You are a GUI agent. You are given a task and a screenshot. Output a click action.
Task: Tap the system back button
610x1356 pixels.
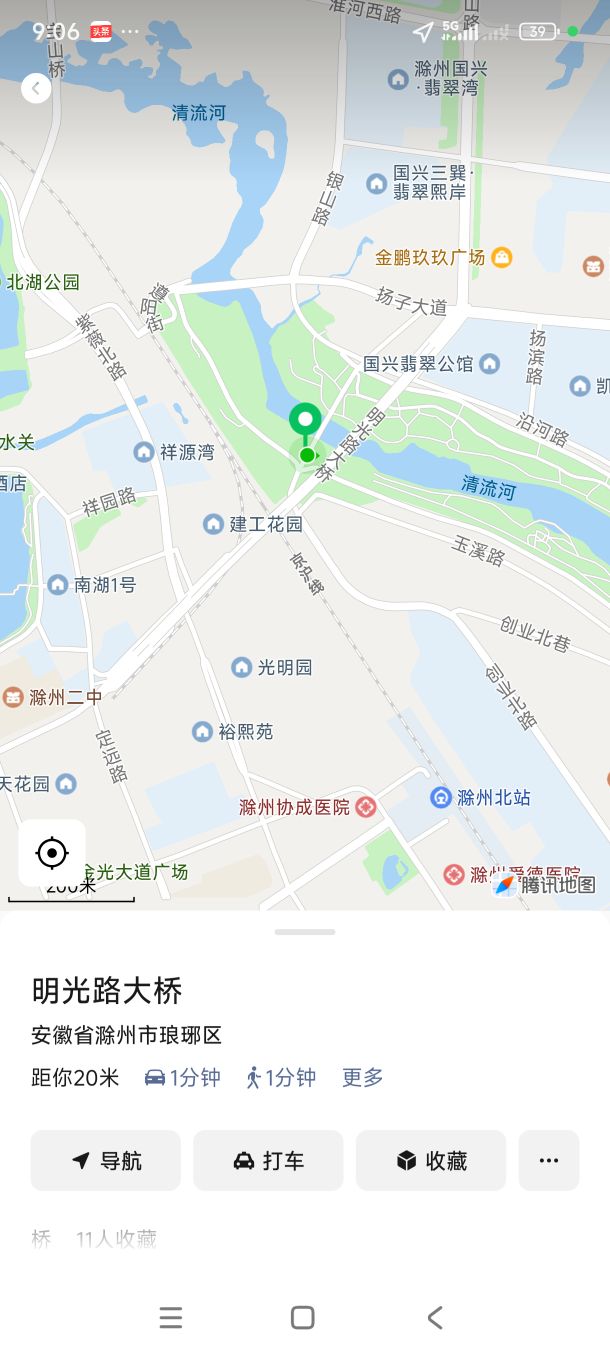[x=435, y=1318]
